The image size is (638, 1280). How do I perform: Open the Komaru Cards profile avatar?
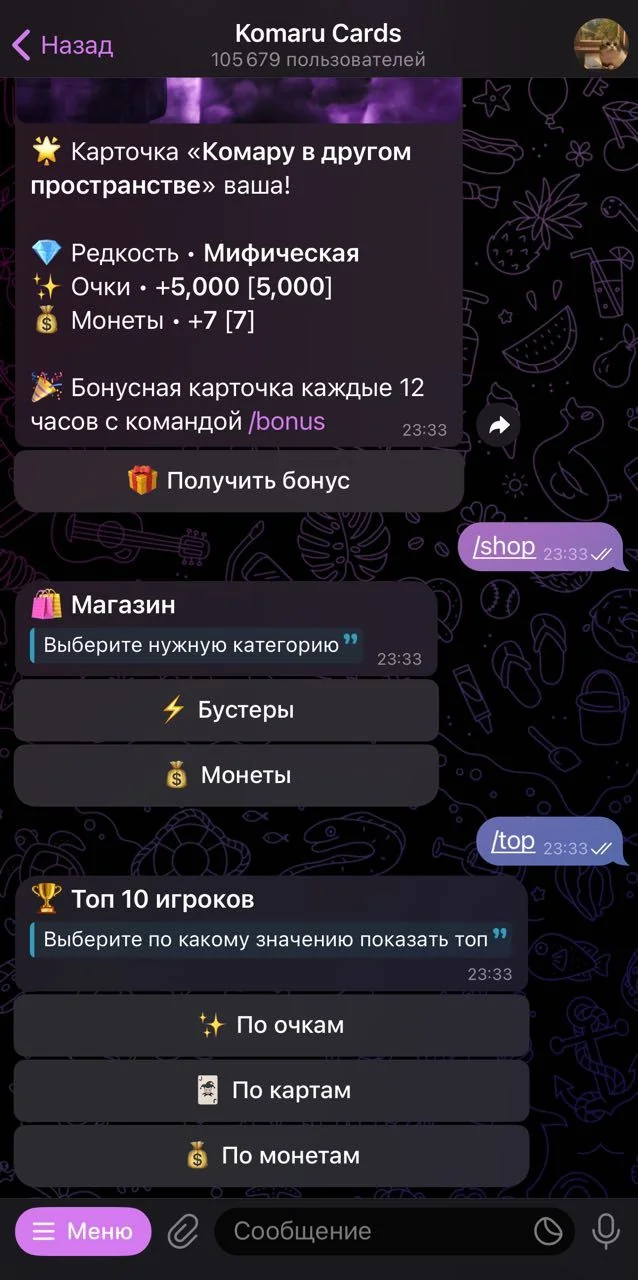[600, 44]
